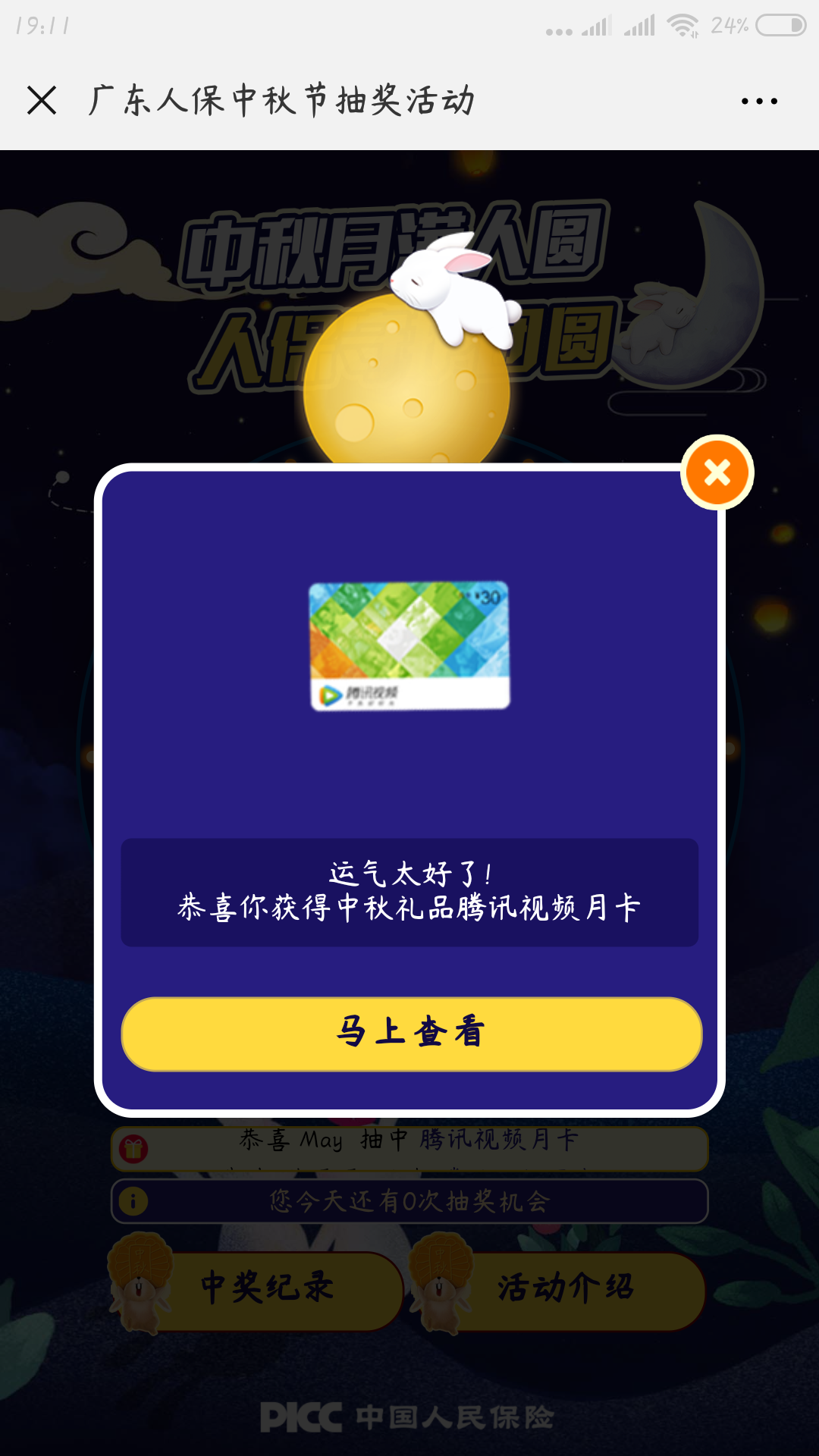Dismiss the prize popup
The width and height of the screenshot is (819, 1456).
(x=717, y=472)
